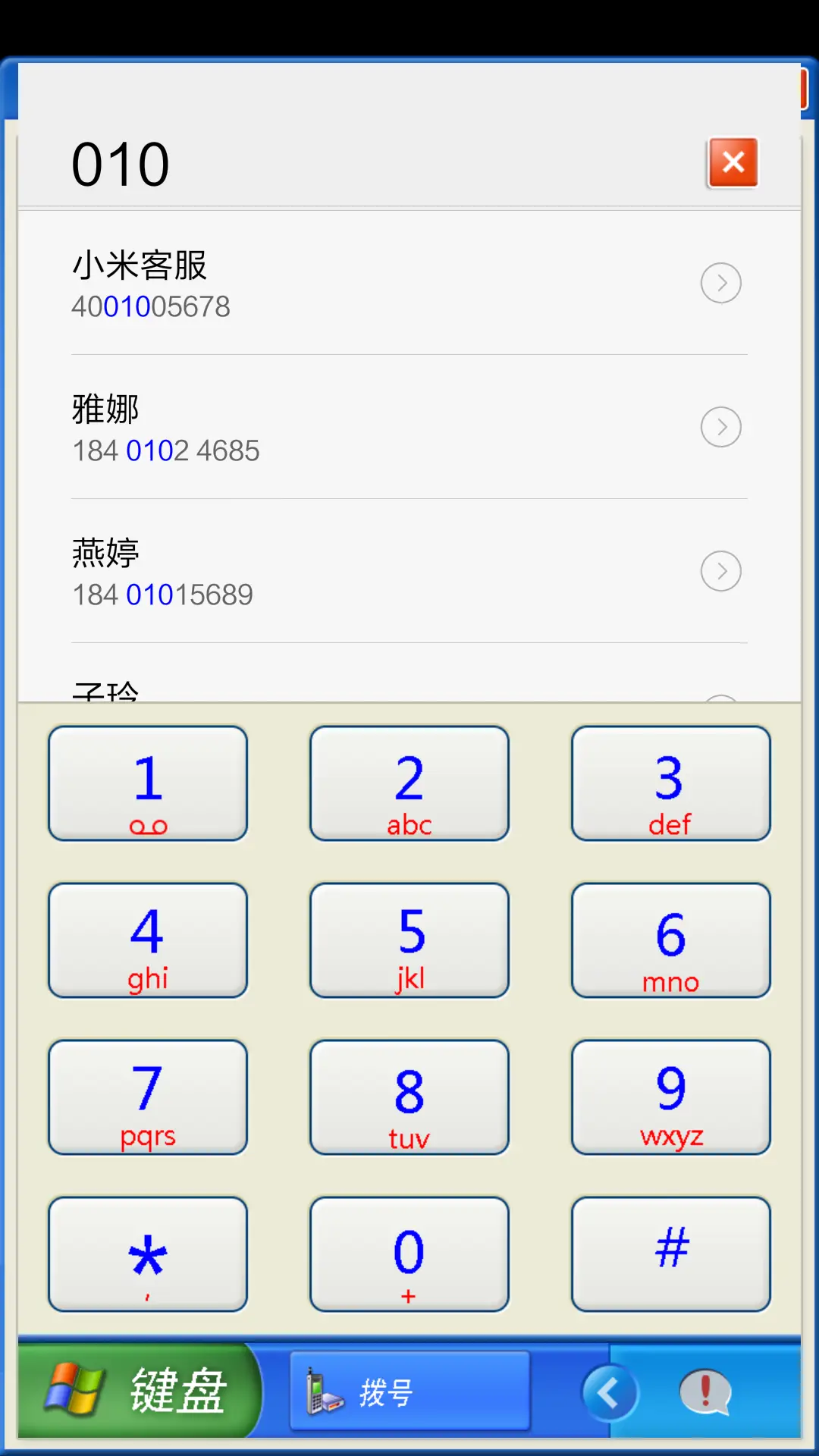Tap the 4 ghi key
This screenshot has height=1456, width=819.
coord(148,940)
